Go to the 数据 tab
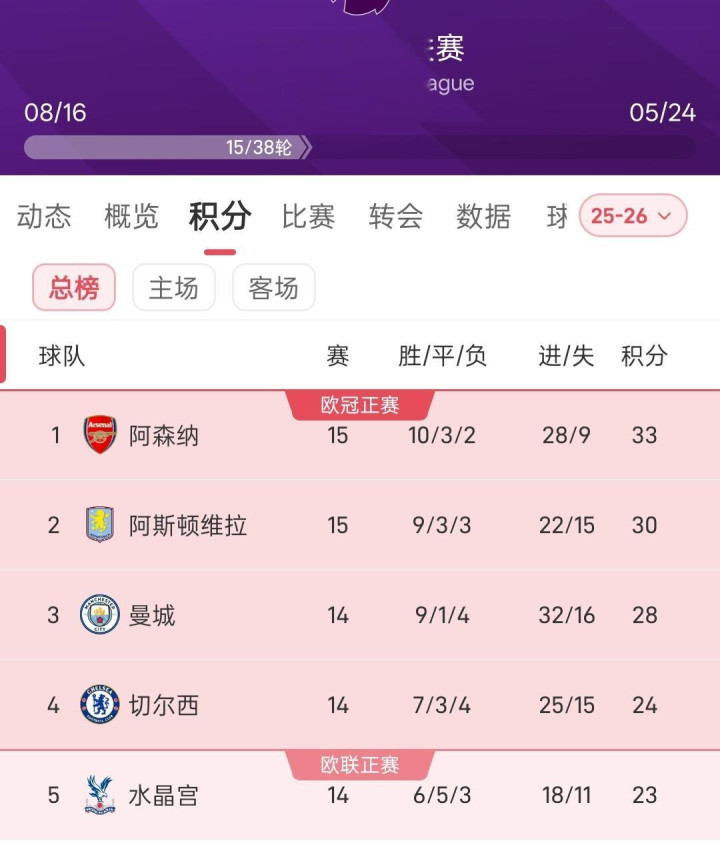The height and width of the screenshot is (843, 720). [483, 216]
